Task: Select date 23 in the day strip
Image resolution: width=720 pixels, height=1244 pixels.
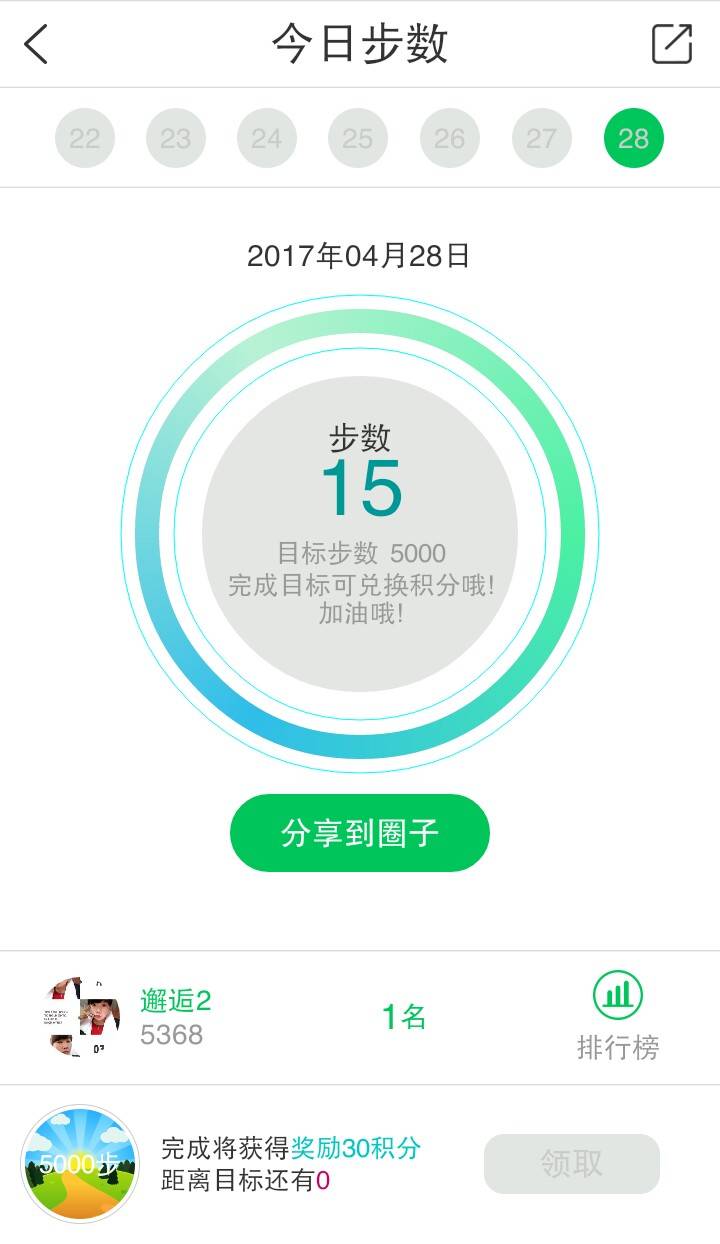Action: [x=176, y=138]
